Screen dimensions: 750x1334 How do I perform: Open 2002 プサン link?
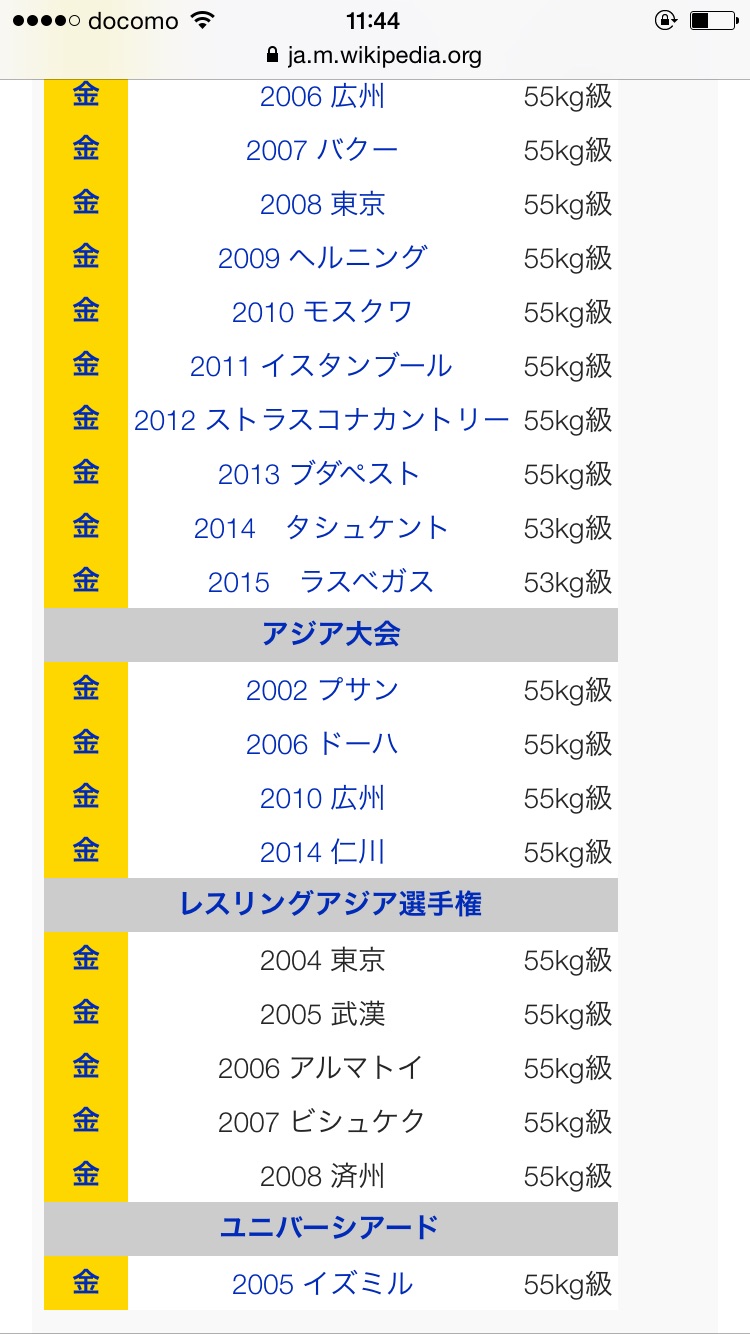click(x=322, y=691)
